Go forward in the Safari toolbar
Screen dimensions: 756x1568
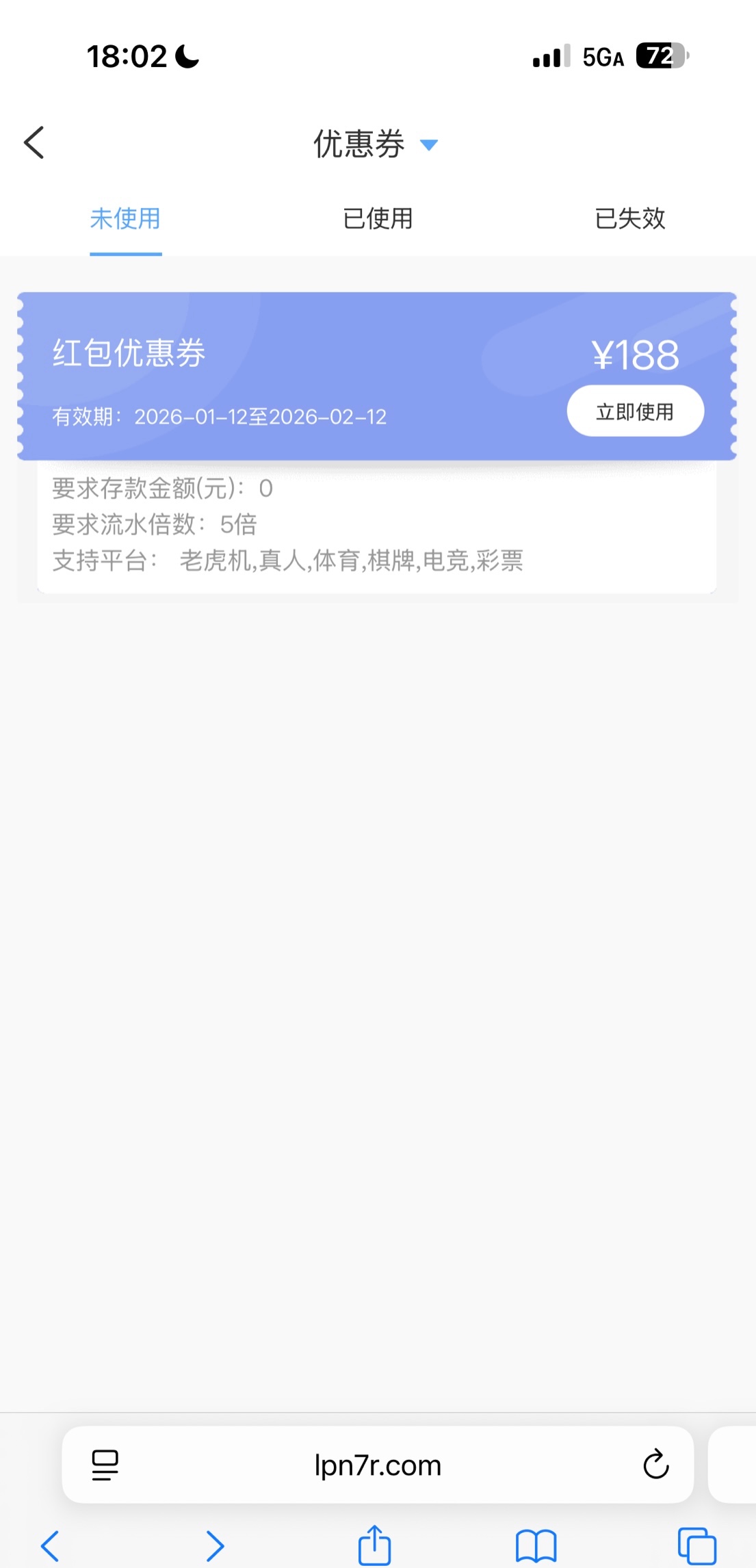(215, 1545)
